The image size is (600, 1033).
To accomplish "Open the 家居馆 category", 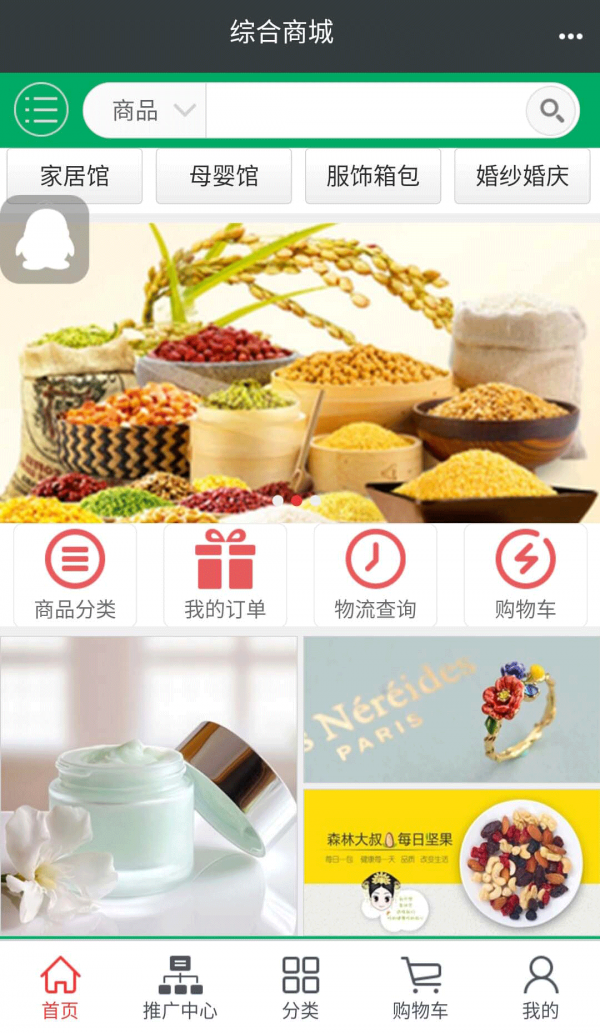I will tap(75, 177).
